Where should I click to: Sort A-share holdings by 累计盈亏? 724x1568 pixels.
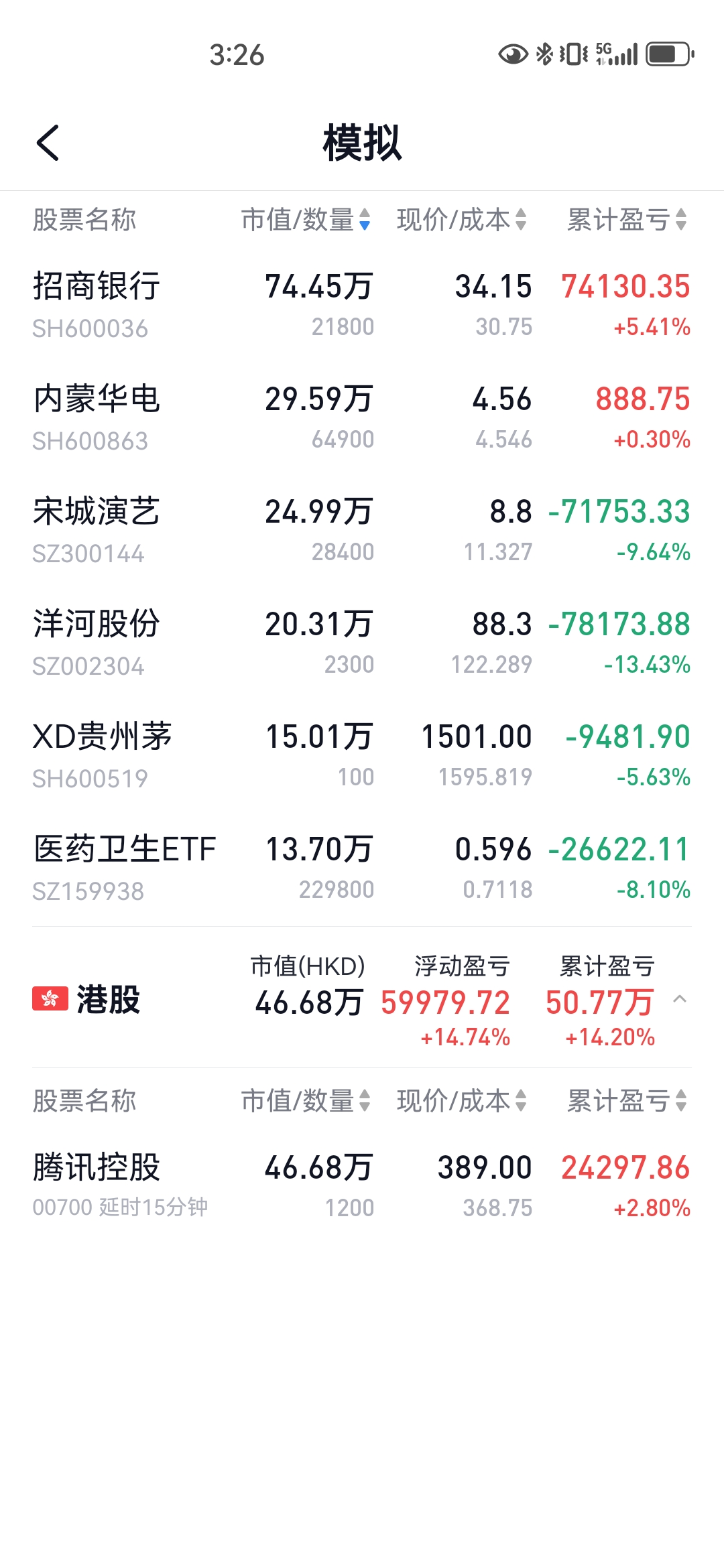point(626,220)
